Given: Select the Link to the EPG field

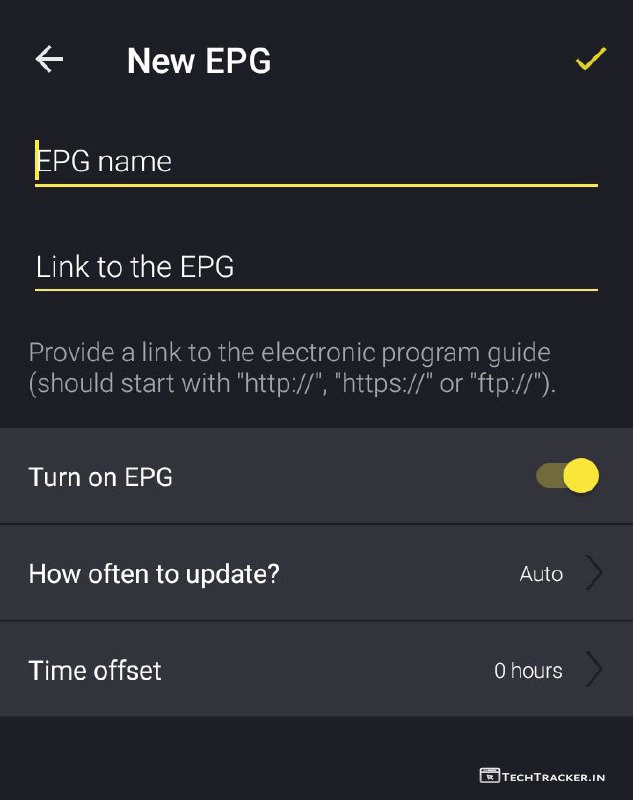Looking at the screenshot, I should click(315, 267).
